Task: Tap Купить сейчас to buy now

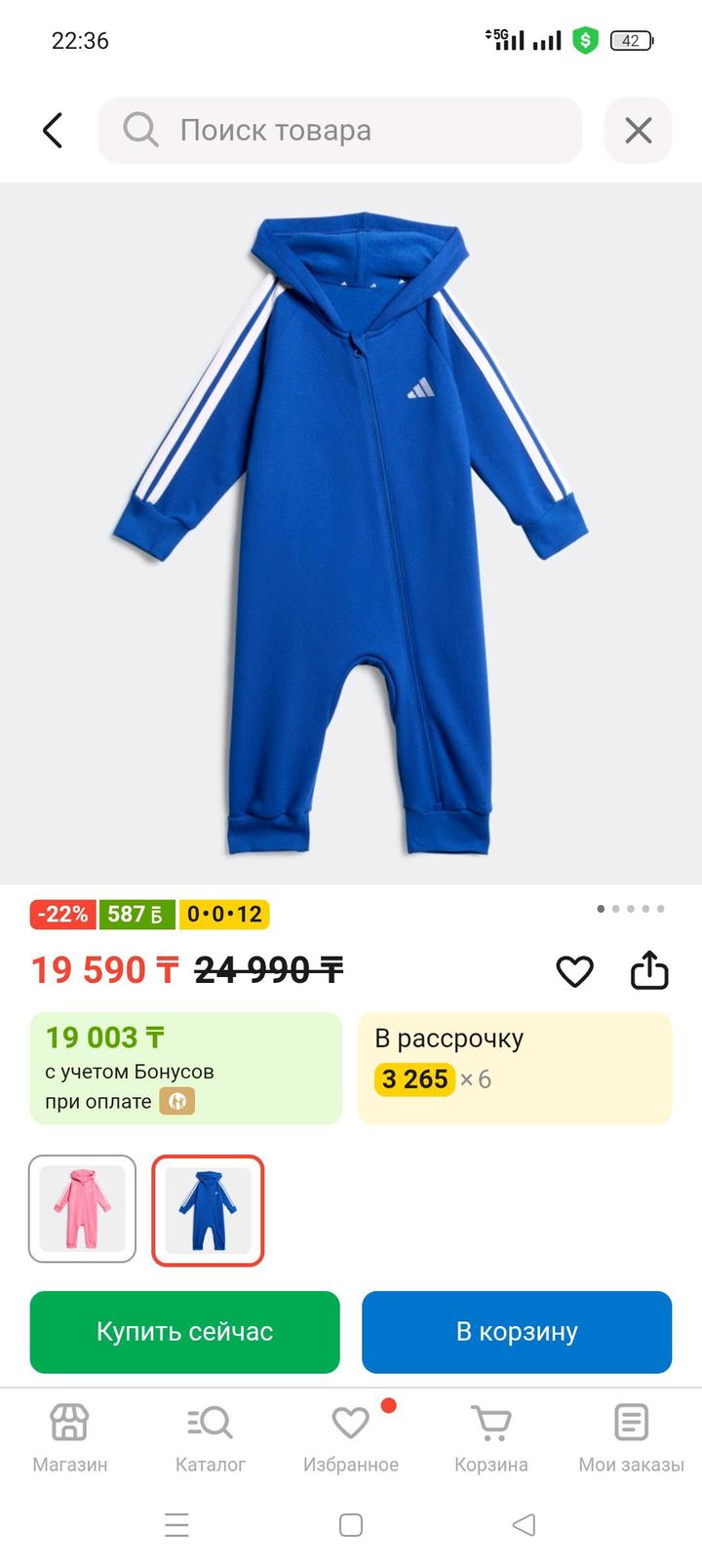Action: coord(185,1332)
